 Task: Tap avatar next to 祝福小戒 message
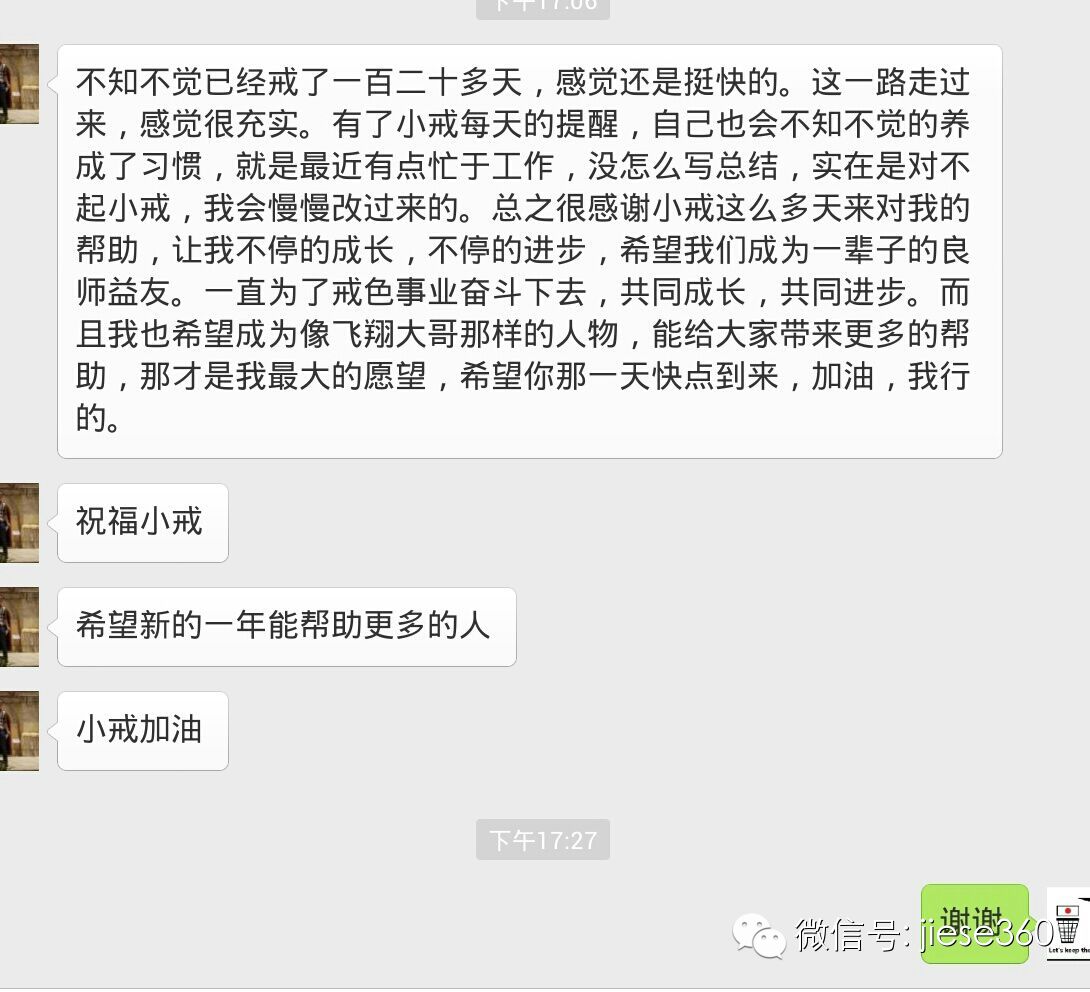tap(18, 523)
